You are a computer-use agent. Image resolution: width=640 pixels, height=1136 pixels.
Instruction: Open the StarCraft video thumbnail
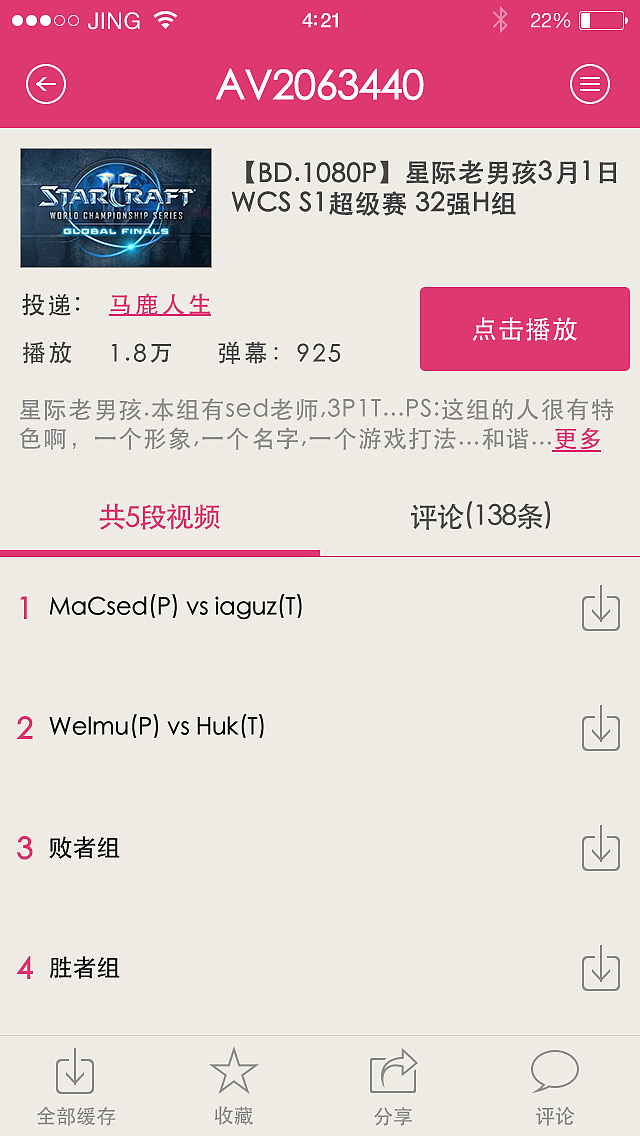tap(116, 208)
